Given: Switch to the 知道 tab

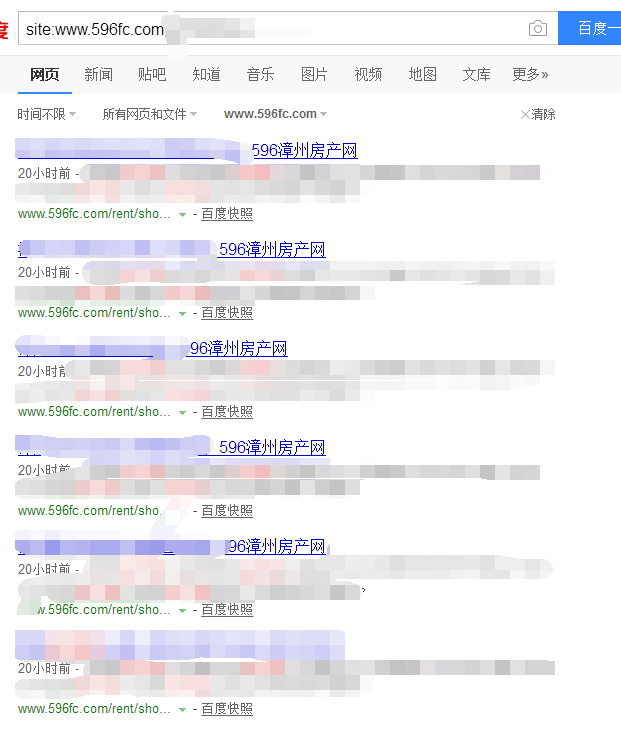Looking at the screenshot, I should (206, 74).
